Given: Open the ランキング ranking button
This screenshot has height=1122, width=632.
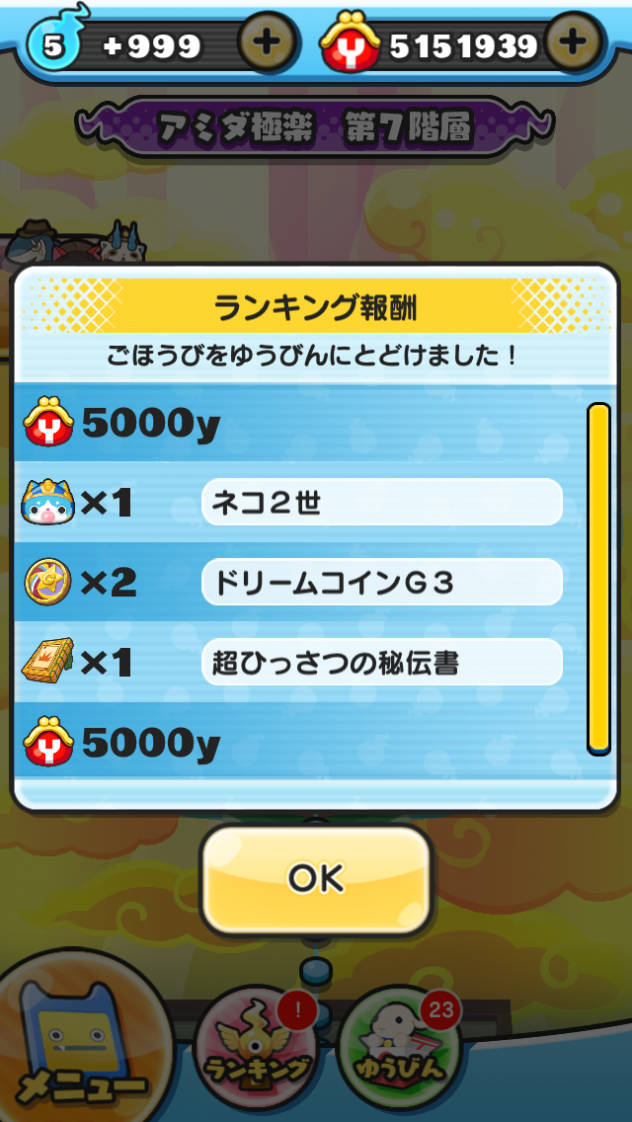Looking at the screenshot, I should [x=257, y=1050].
